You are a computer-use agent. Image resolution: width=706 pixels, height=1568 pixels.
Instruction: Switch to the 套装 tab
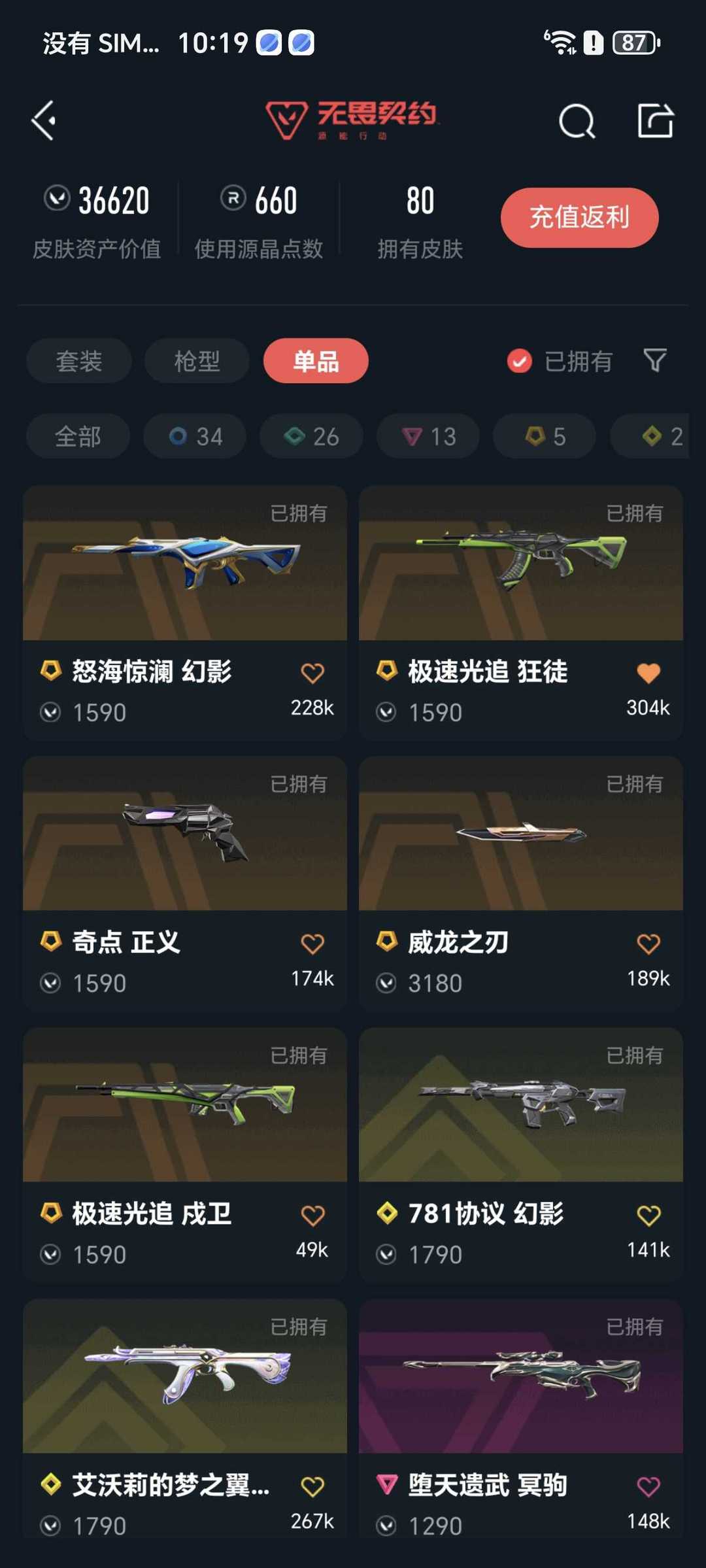79,360
